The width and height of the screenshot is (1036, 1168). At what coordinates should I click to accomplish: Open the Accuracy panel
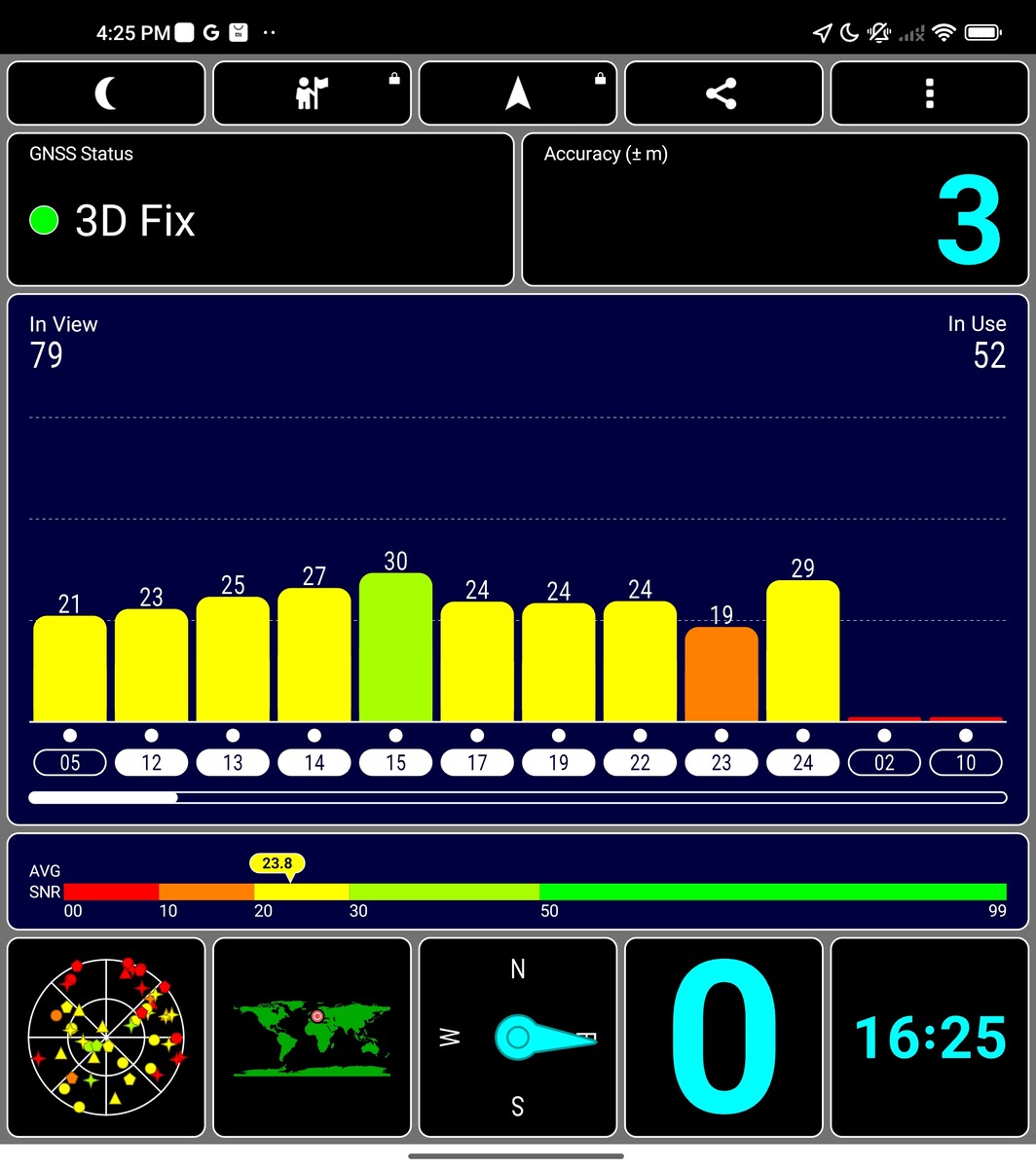click(x=775, y=209)
